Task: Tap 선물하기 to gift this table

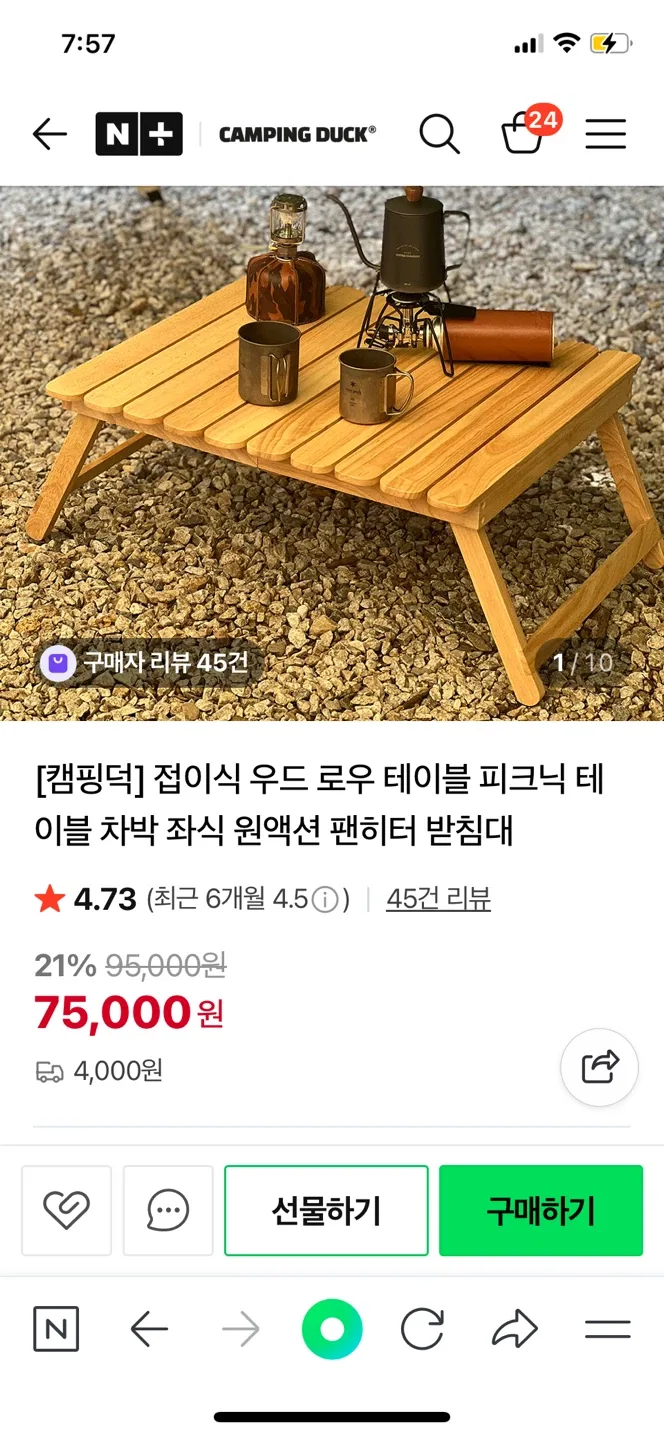Action: tap(326, 1211)
